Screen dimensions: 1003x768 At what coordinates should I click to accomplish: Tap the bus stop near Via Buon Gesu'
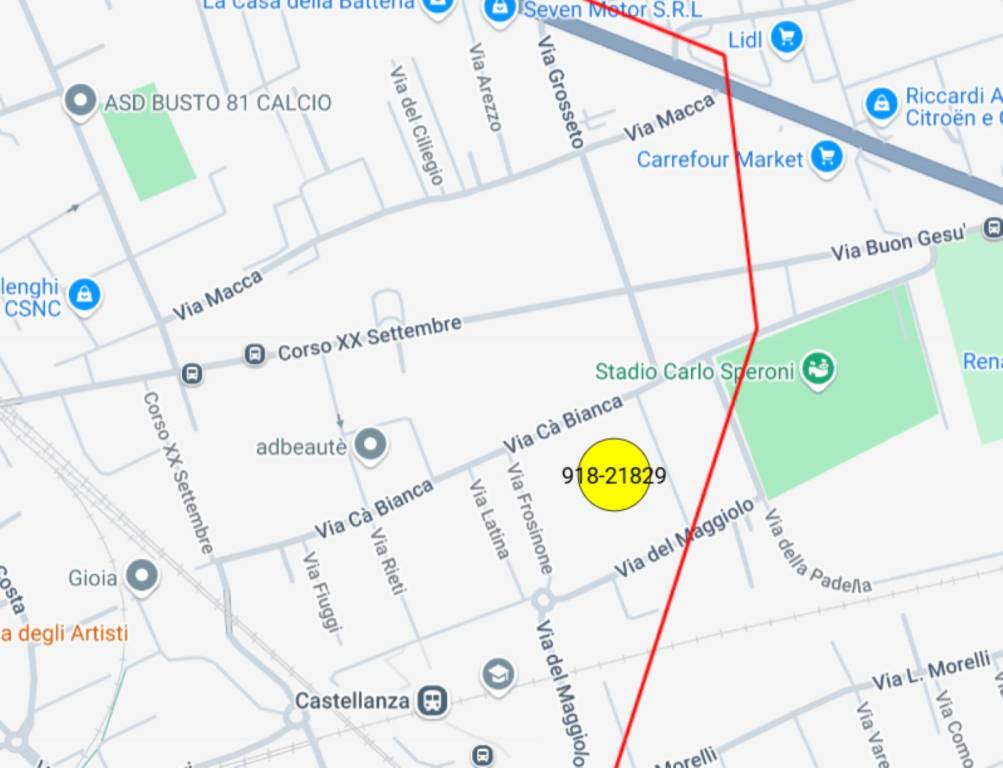[992, 228]
